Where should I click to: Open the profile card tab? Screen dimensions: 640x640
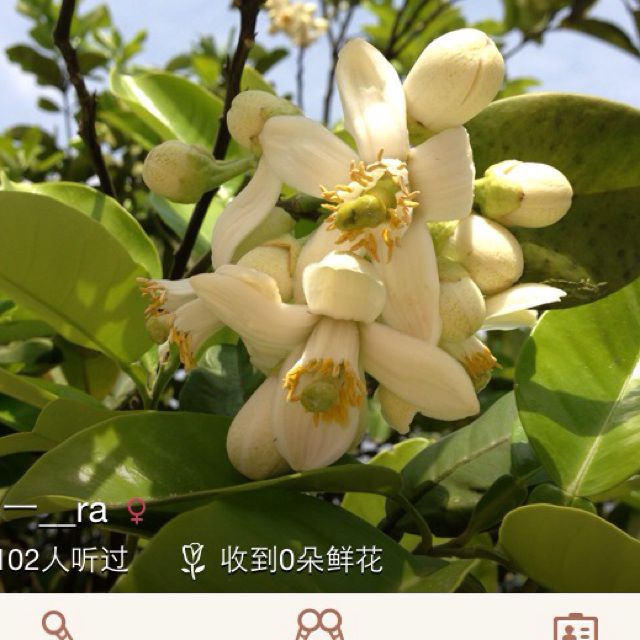(576, 626)
